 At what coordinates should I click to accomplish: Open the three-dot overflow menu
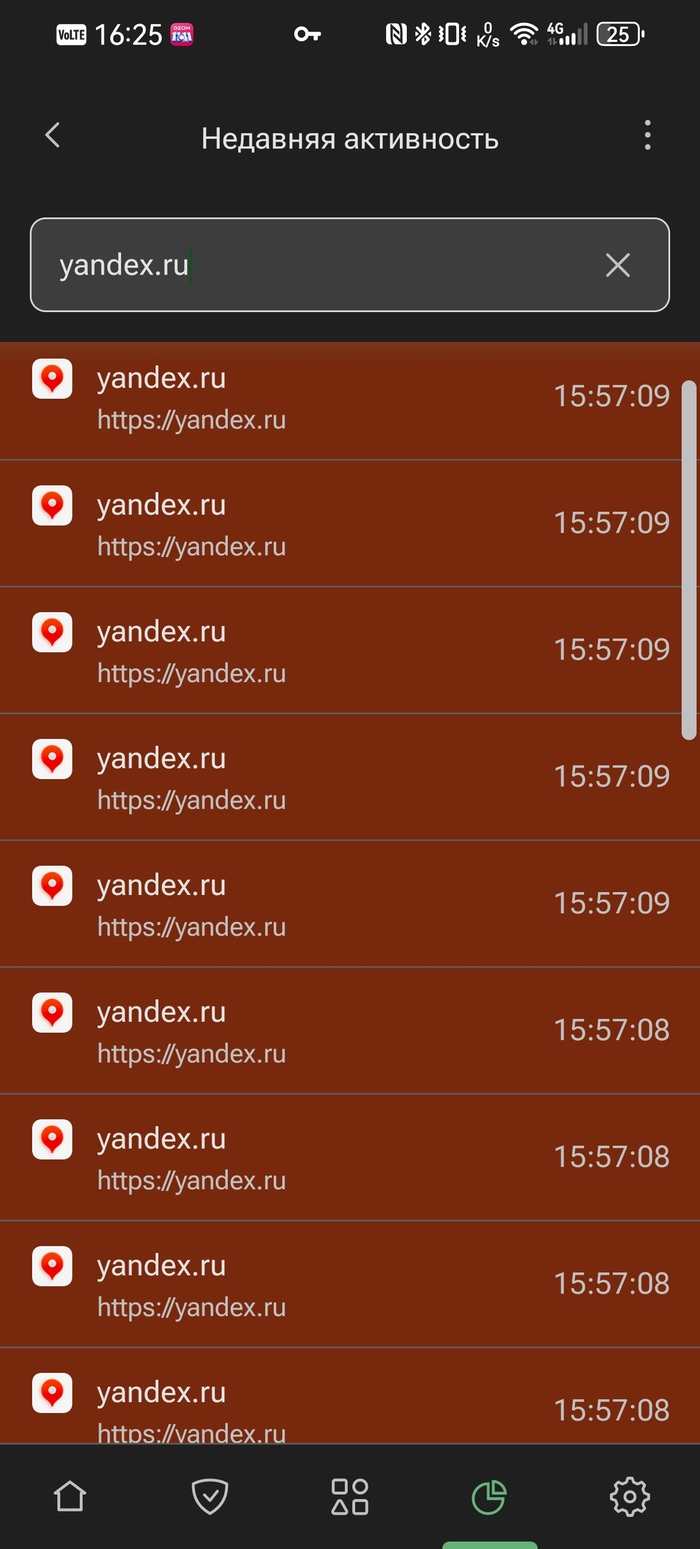[x=647, y=136]
